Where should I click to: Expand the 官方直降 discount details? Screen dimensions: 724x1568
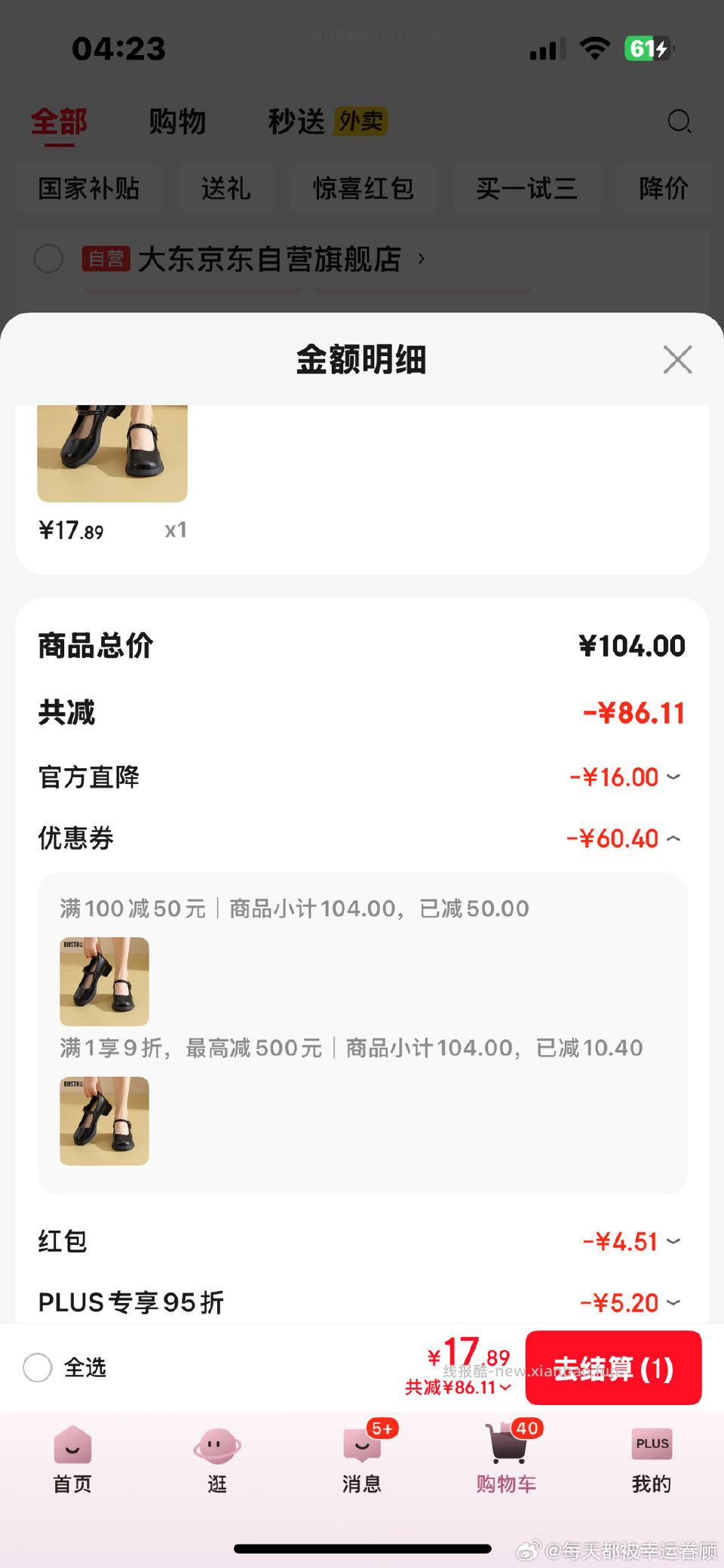pyautogui.click(x=675, y=776)
